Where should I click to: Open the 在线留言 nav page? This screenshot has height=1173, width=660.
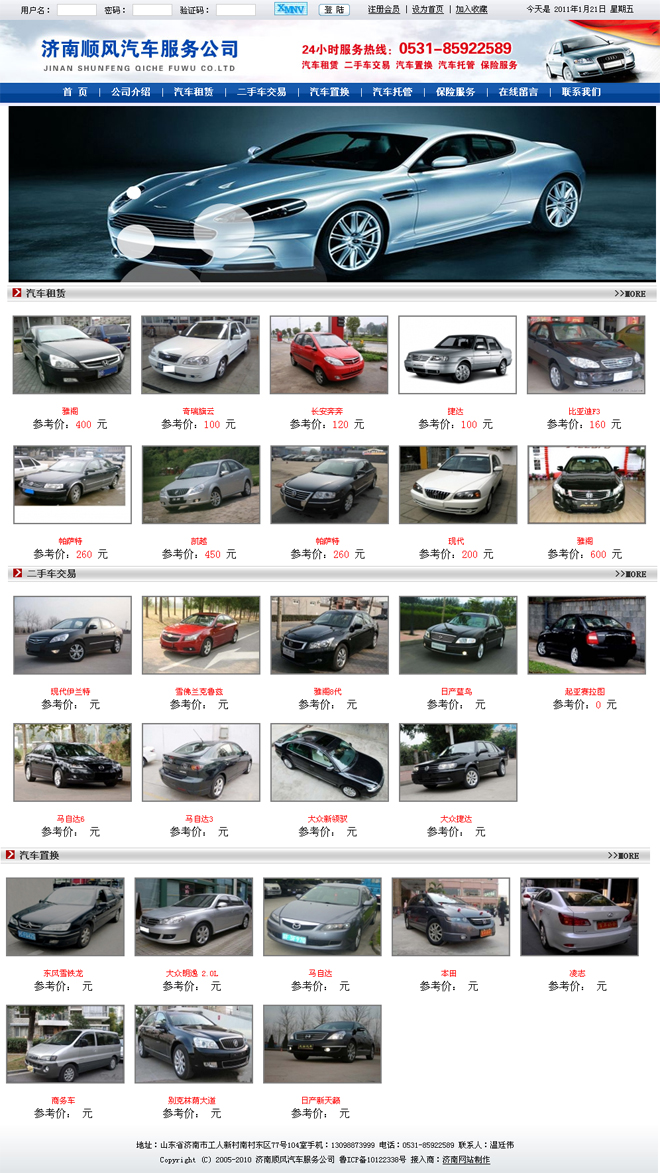click(x=518, y=92)
